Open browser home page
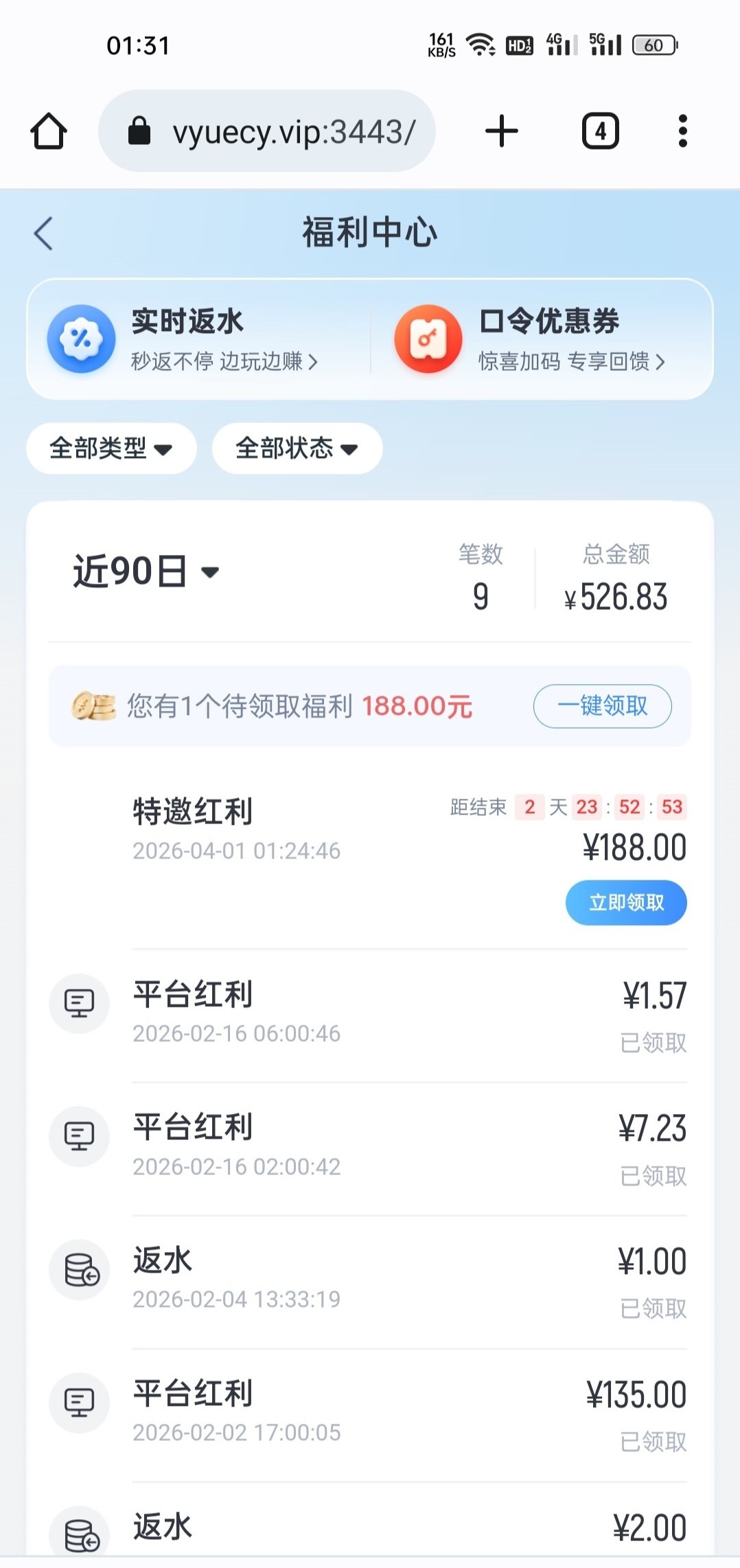 [49, 131]
